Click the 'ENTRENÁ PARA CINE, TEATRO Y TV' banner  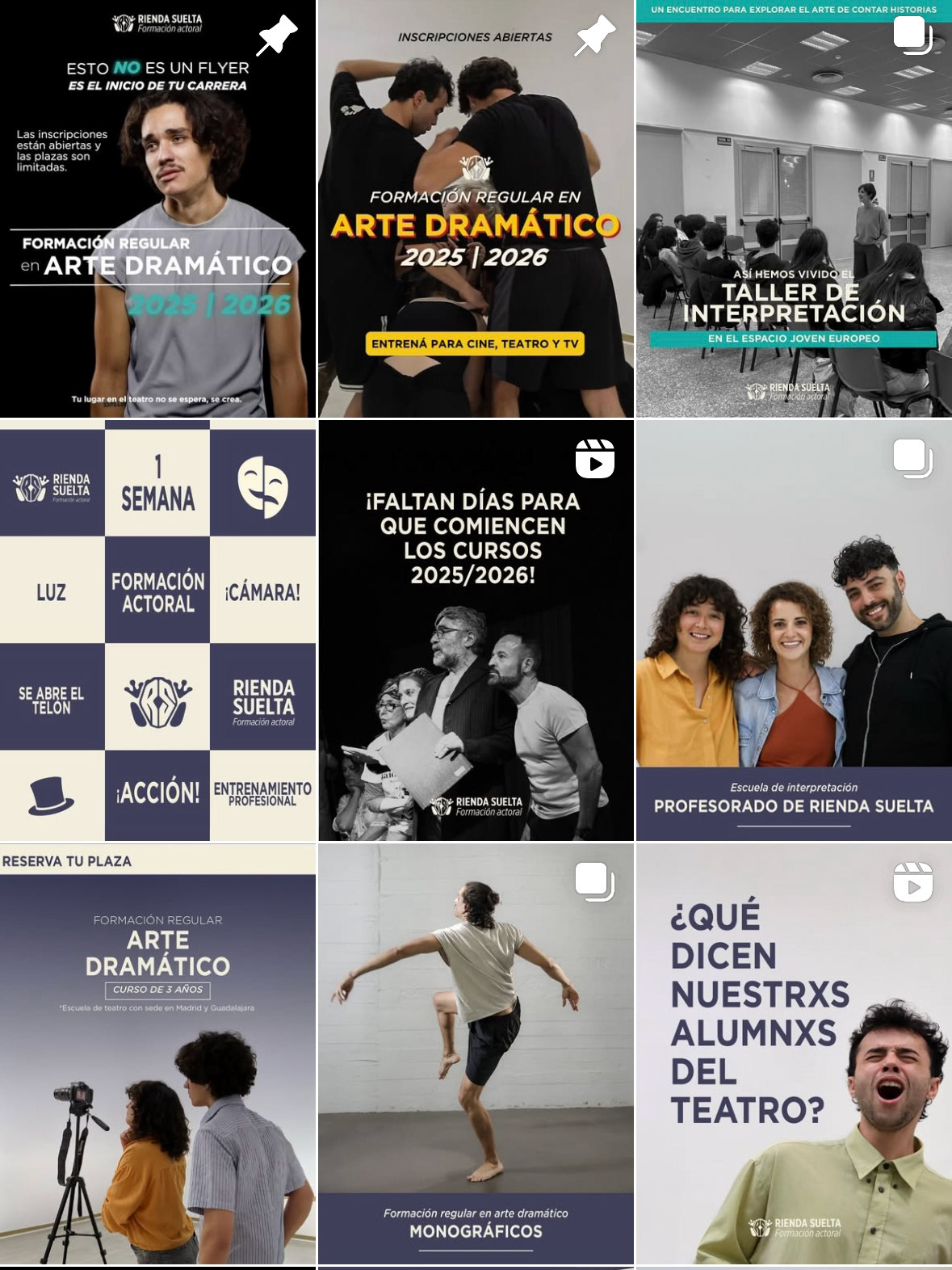pyautogui.click(x=476, y=344)
